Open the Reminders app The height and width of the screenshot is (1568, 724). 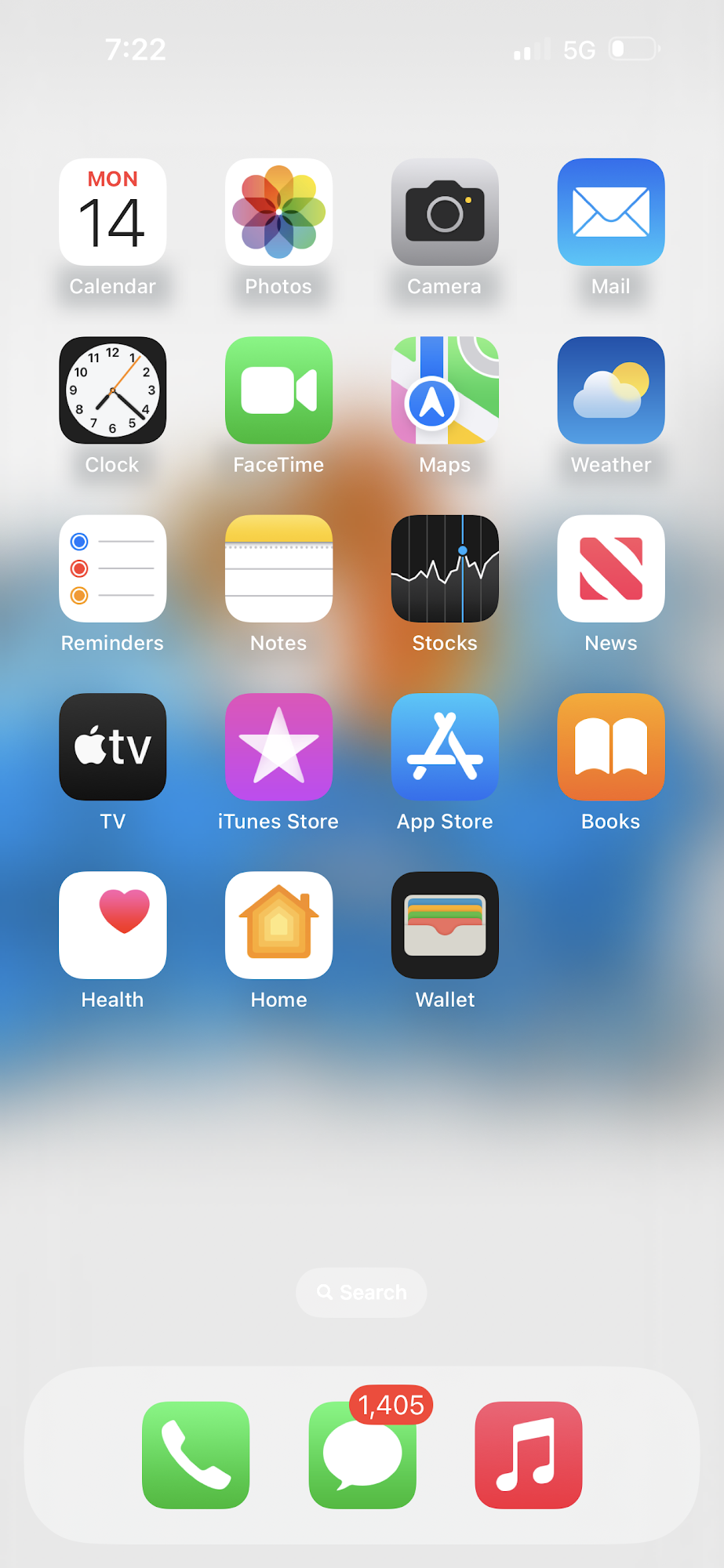[x=112, y=568]
